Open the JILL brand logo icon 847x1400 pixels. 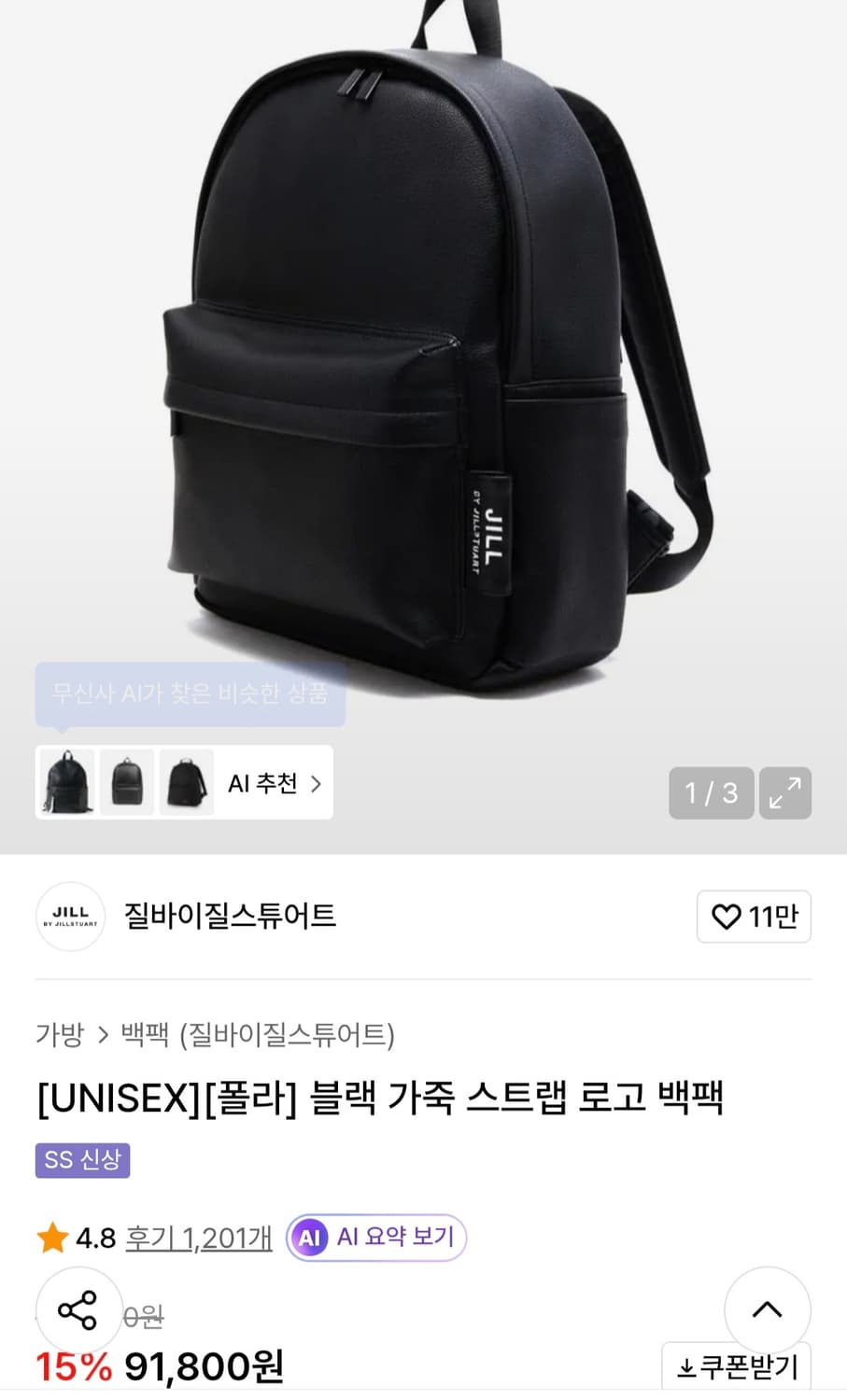pos(70,917)
